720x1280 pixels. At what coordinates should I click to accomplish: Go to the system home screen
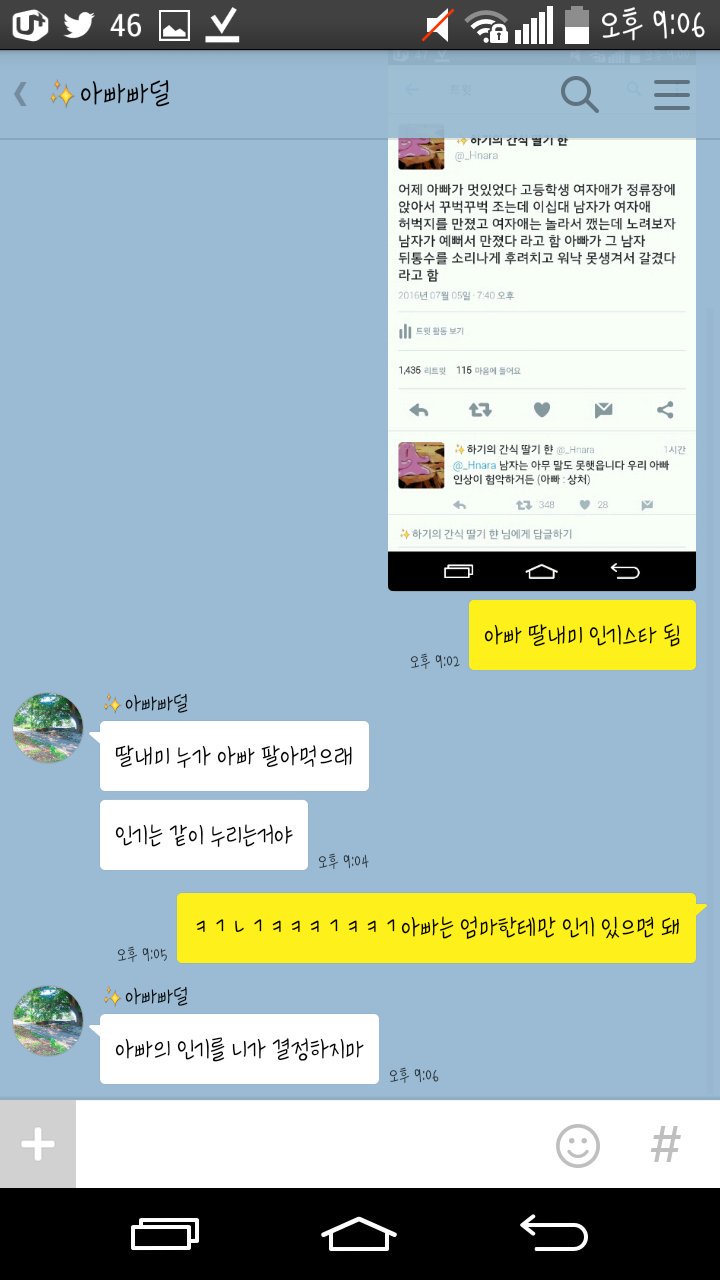coord(359,1233)
